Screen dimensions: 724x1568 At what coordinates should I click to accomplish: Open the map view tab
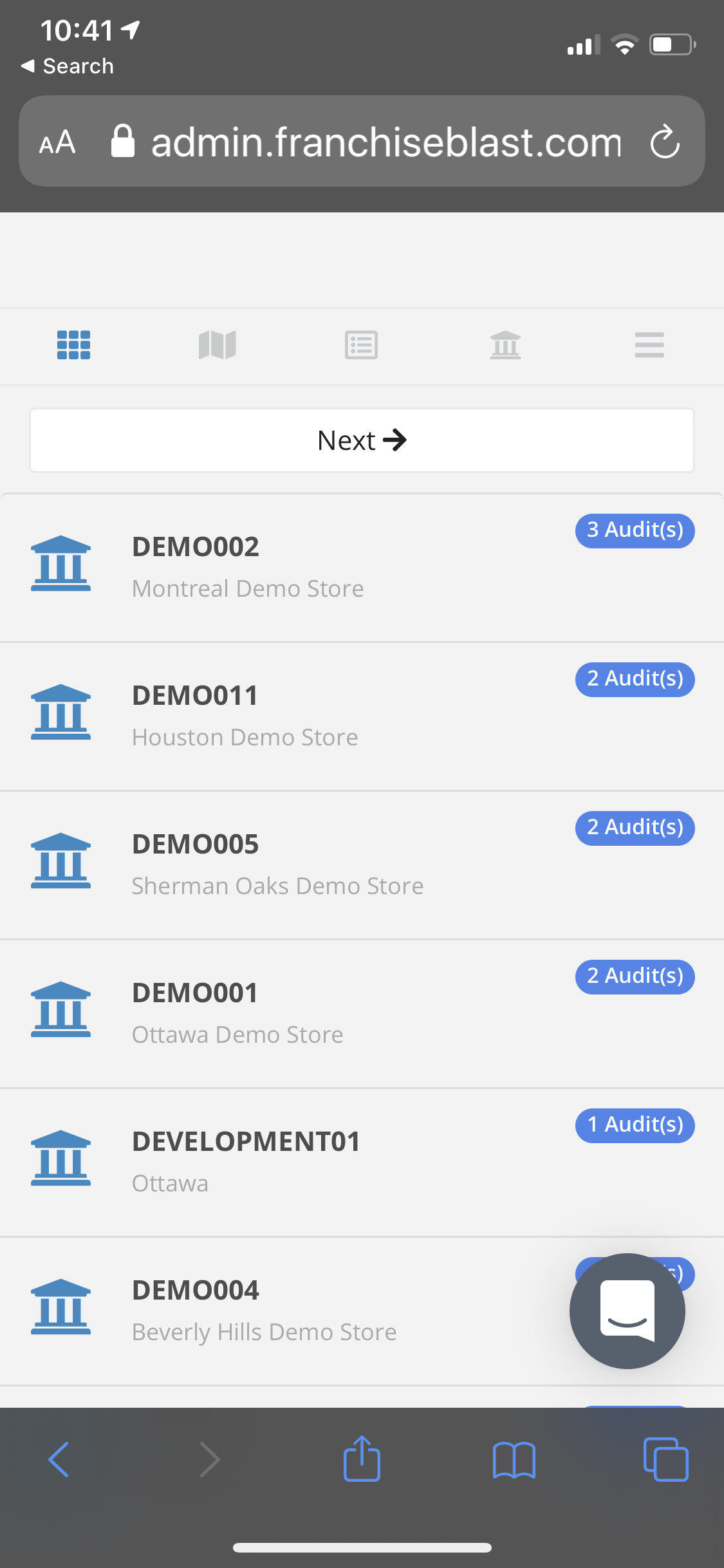pos(218,345)
